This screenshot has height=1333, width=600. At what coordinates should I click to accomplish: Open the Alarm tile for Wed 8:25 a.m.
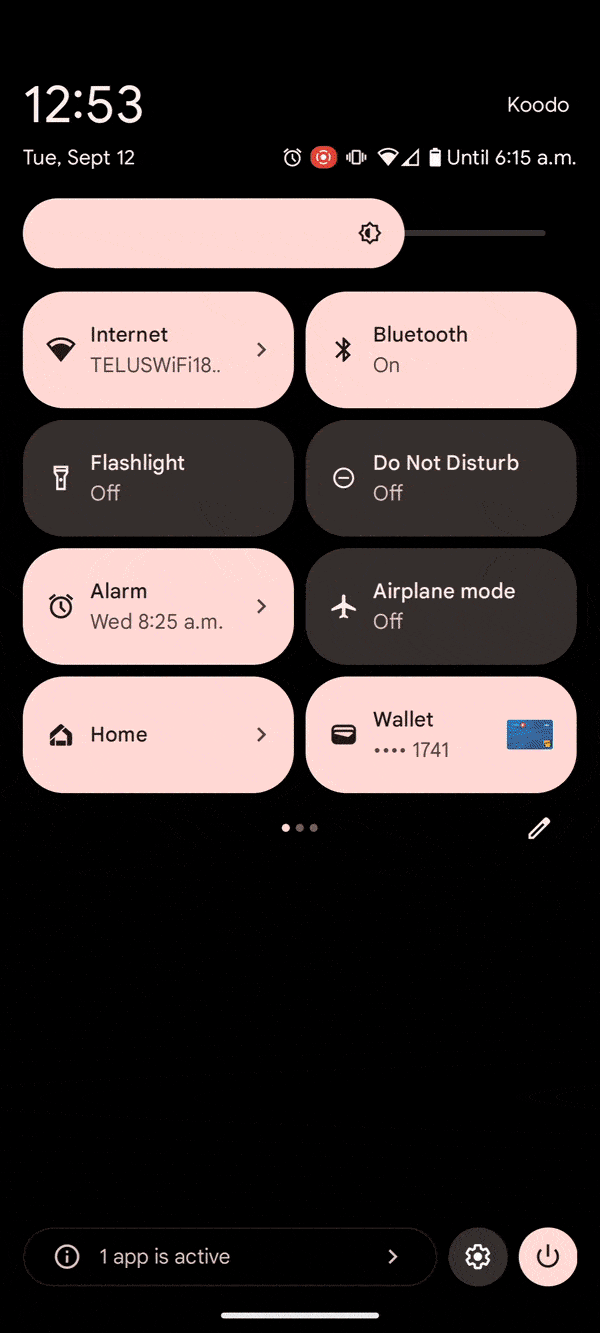point(158,606)
